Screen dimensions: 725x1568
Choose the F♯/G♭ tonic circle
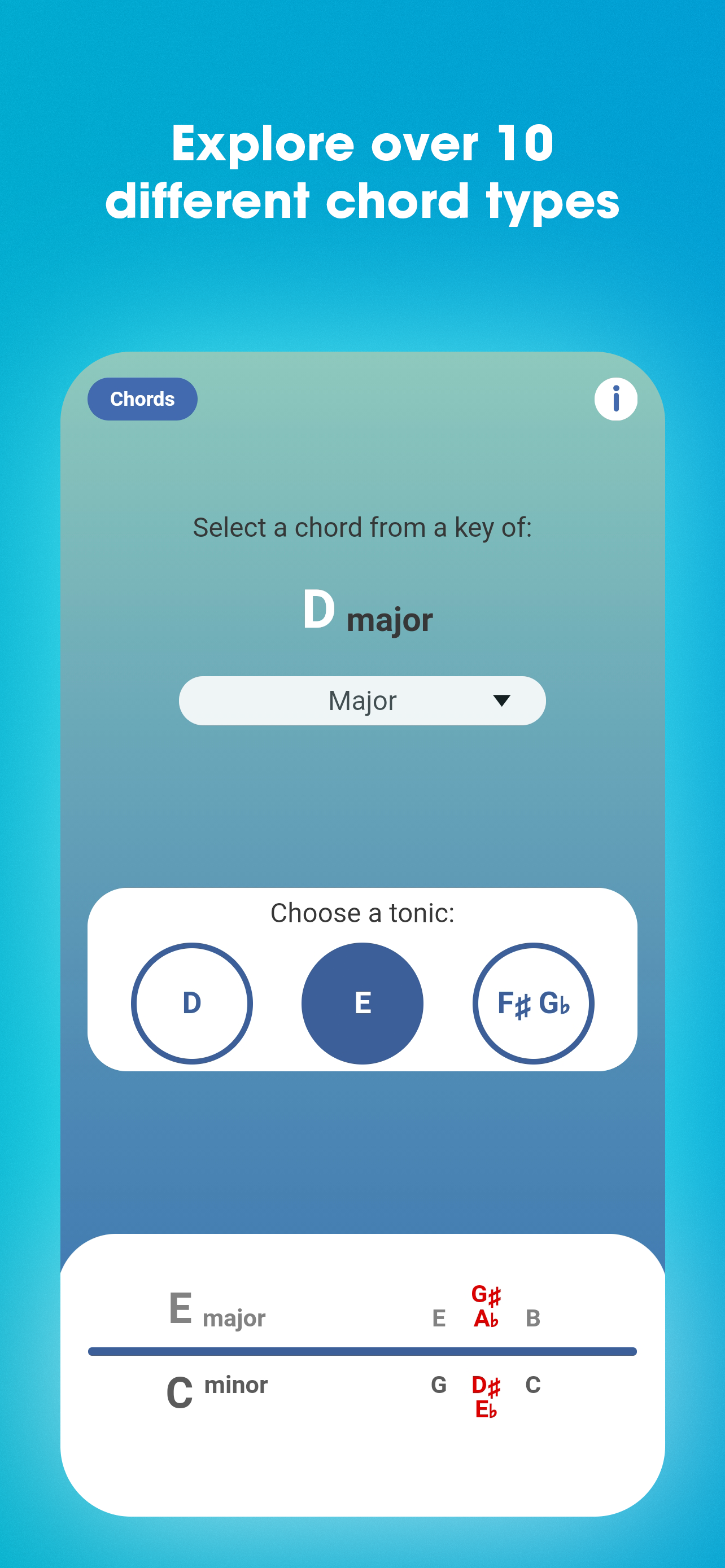coord(534,1004)
